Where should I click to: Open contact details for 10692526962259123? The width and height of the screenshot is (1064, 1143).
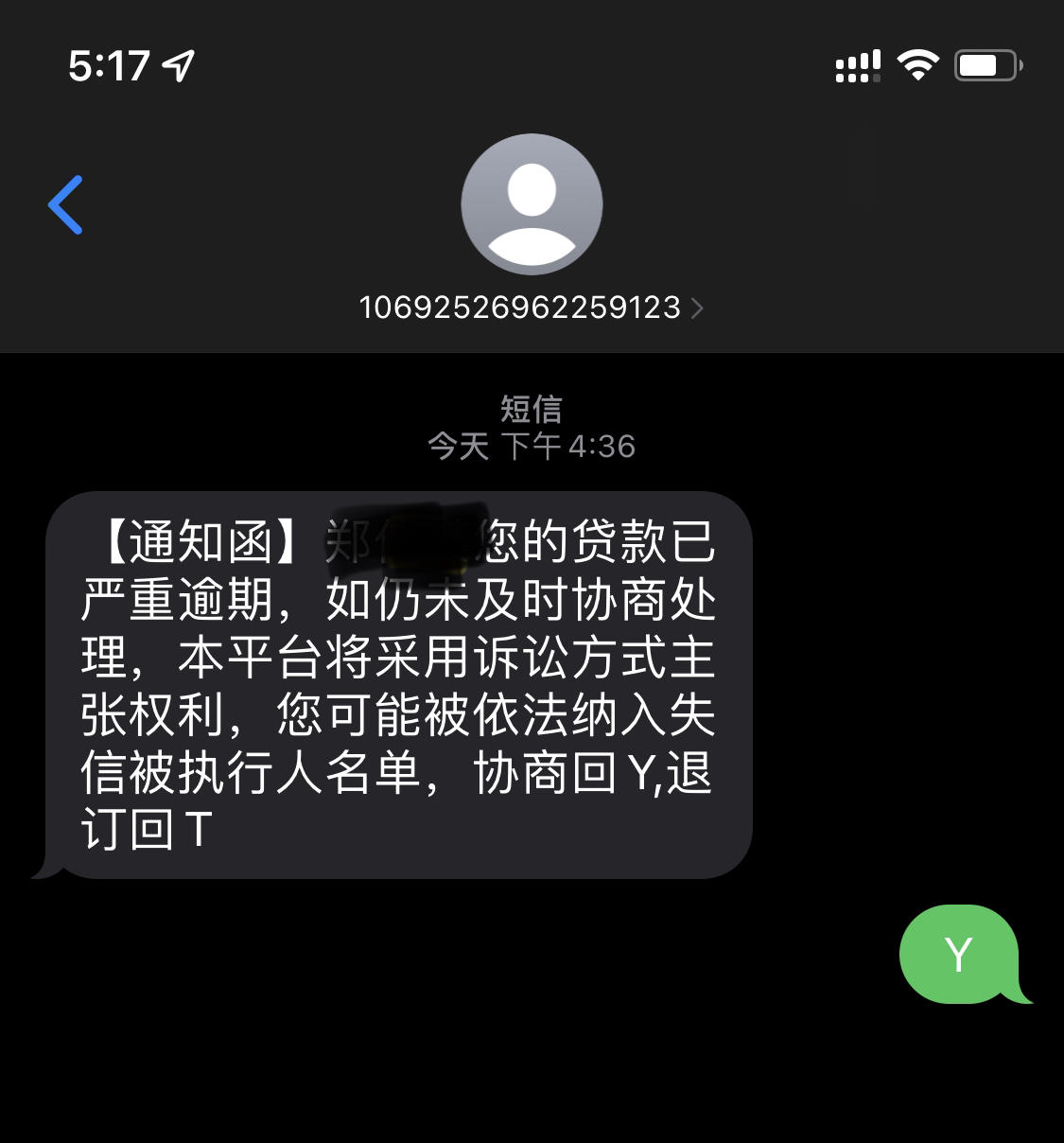[x=531, y=308]
